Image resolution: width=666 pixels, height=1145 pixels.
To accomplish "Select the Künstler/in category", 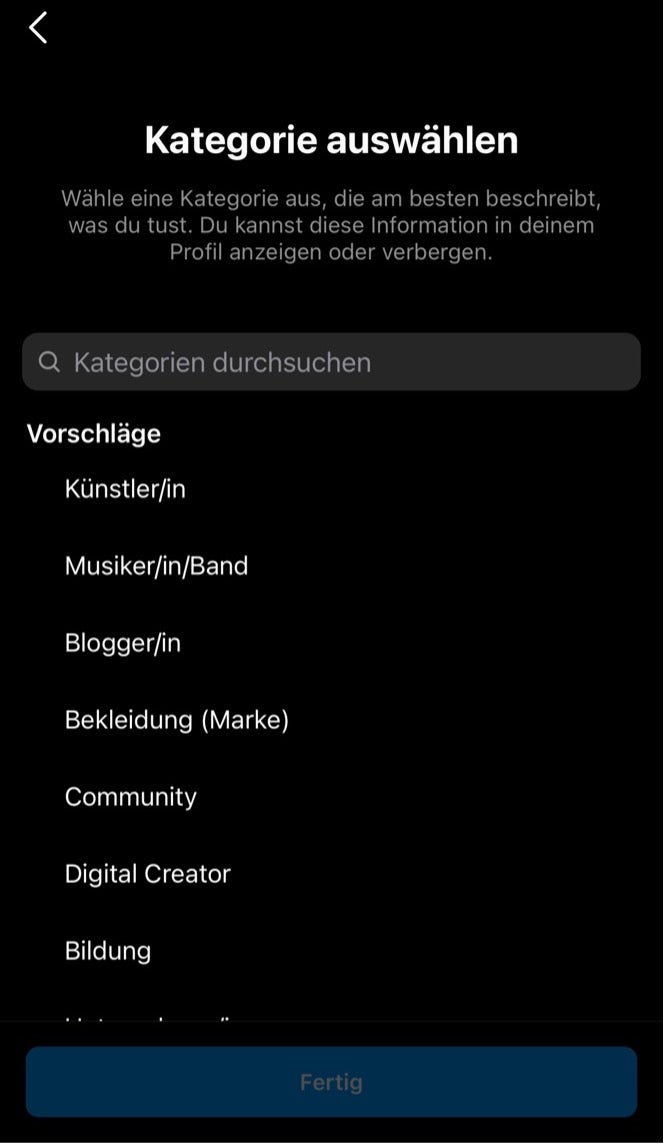I will (125, 489).
